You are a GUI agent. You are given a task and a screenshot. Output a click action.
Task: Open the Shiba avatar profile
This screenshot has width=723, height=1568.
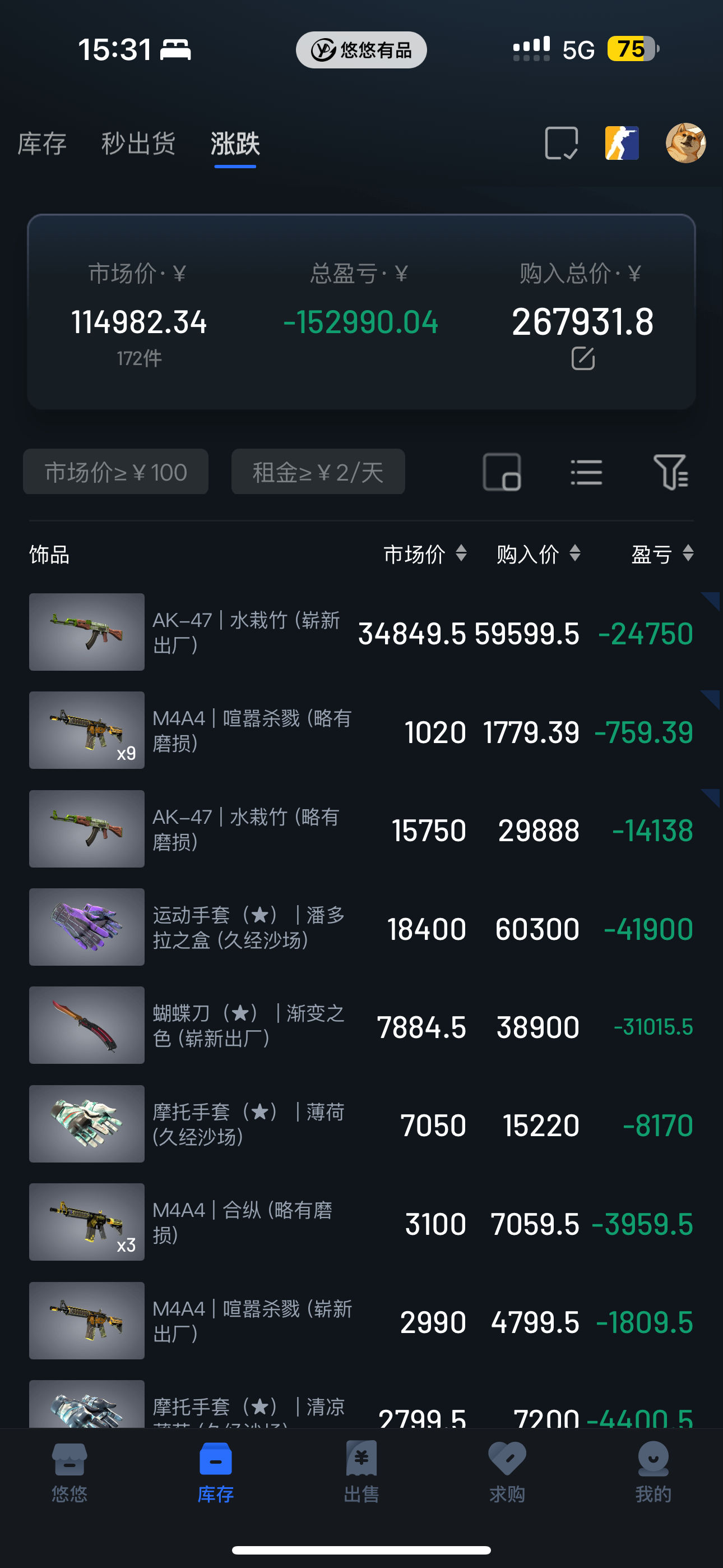tap(685, 144)
